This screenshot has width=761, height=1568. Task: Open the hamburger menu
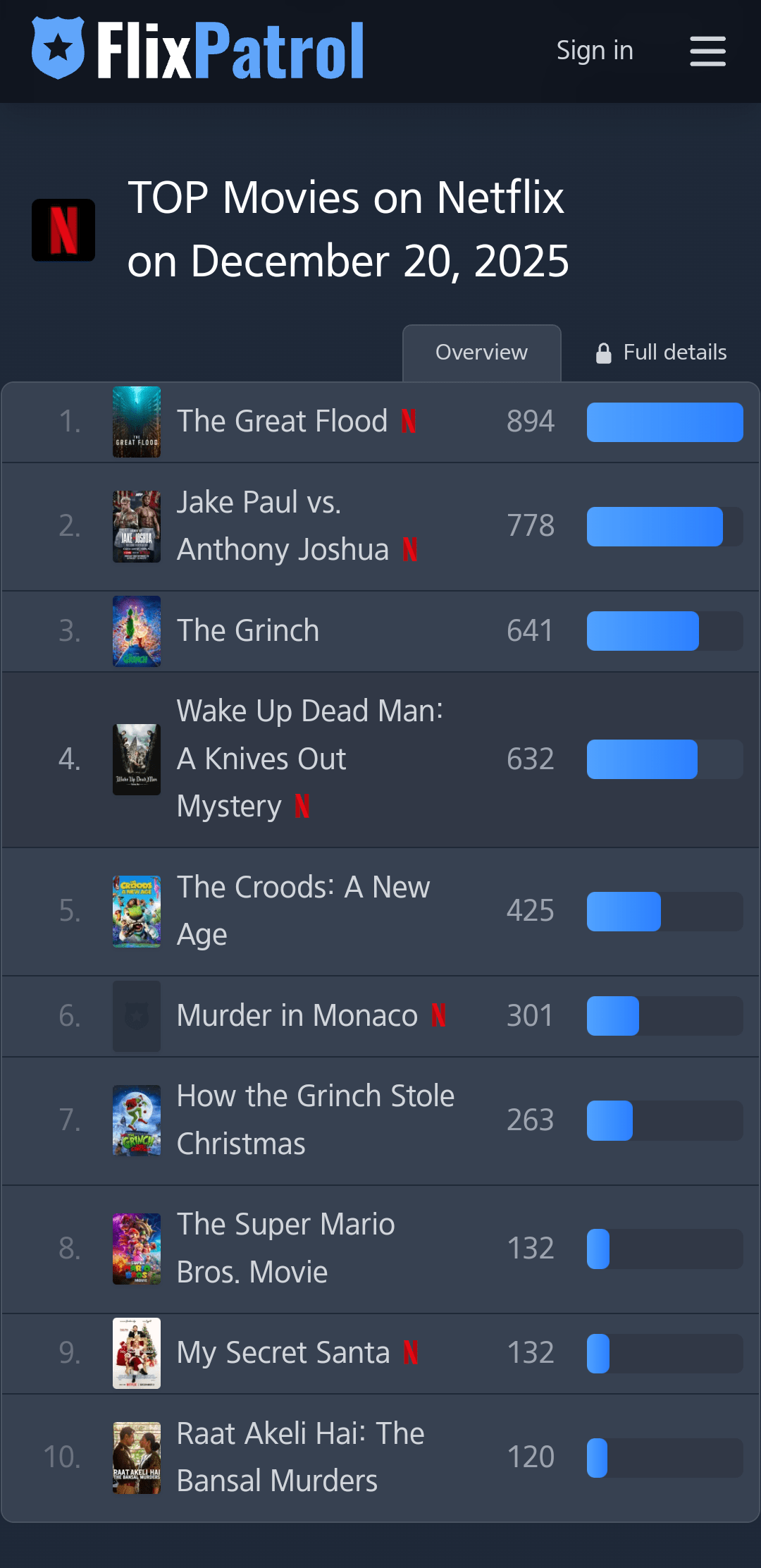(x=707, y=51)
